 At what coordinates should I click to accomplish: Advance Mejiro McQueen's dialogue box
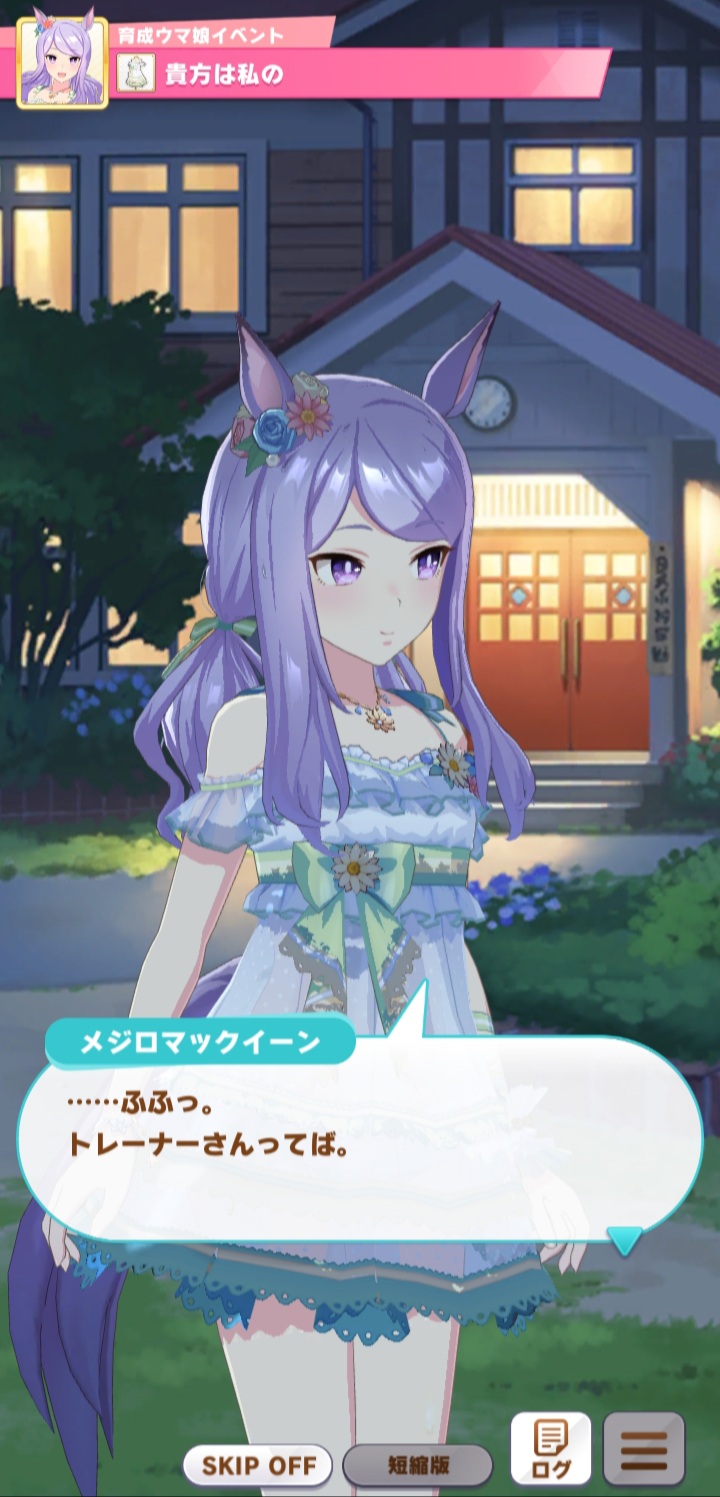360,1140
